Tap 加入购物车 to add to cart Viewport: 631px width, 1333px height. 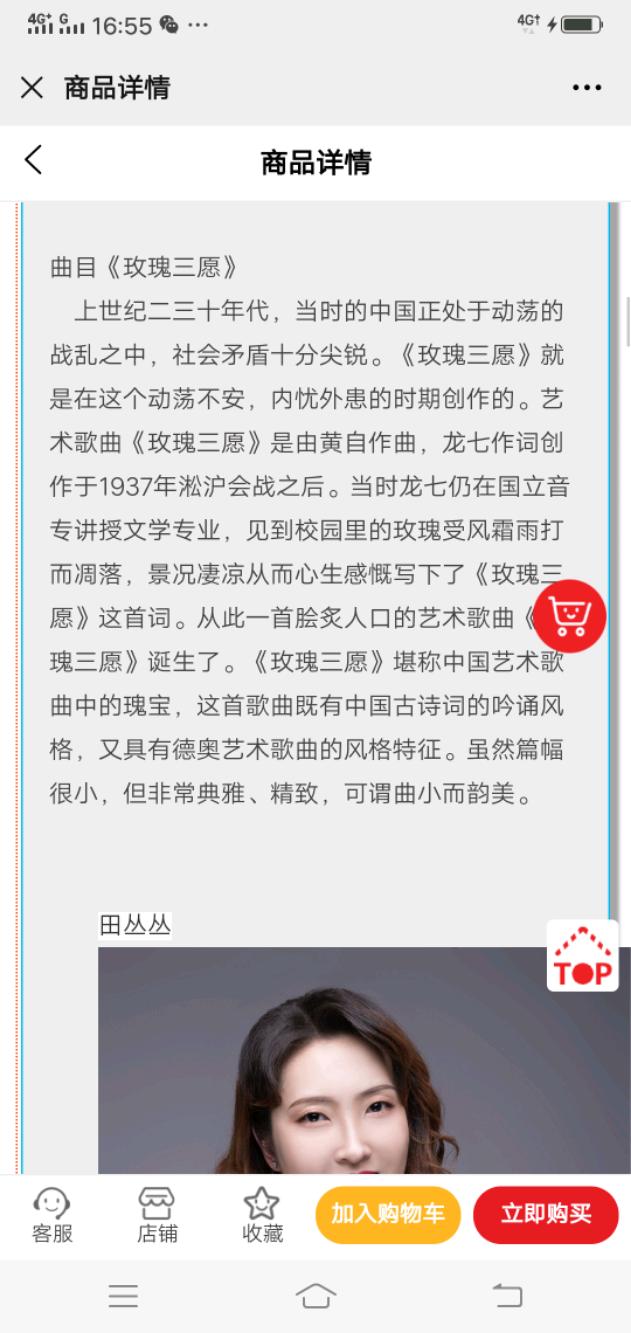click(388, 1214)
